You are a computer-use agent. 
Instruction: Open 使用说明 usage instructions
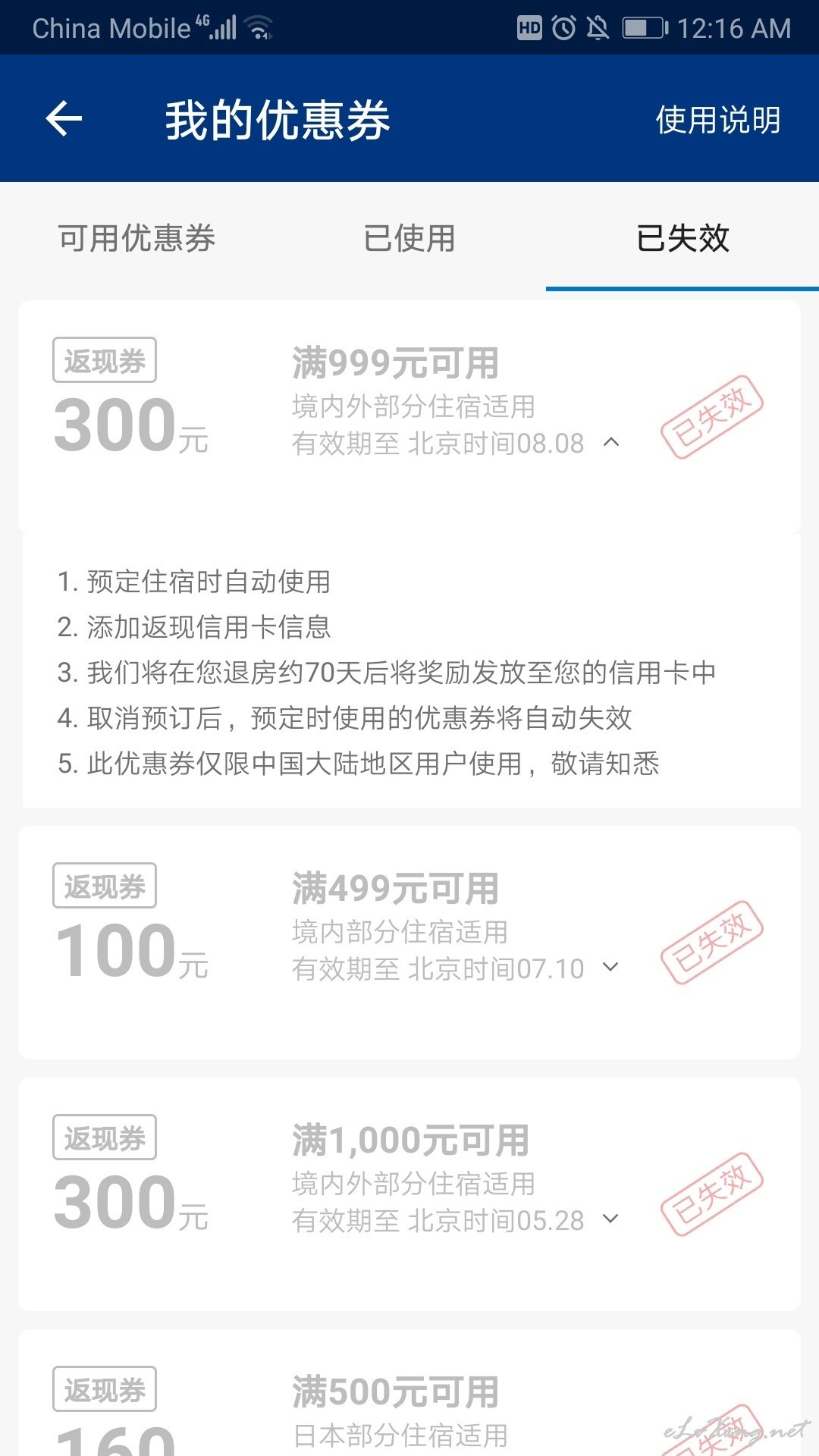point(717,120)
